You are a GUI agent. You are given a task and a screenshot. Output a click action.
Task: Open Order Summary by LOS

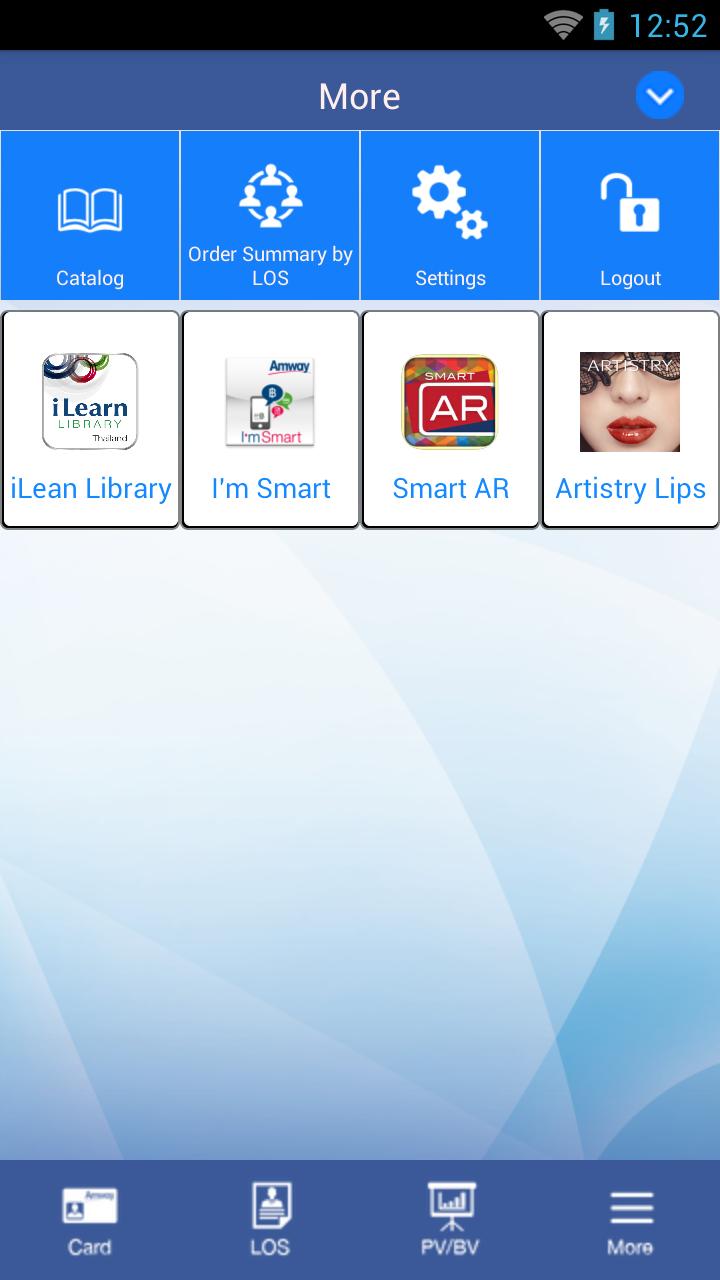click(270, 216)
